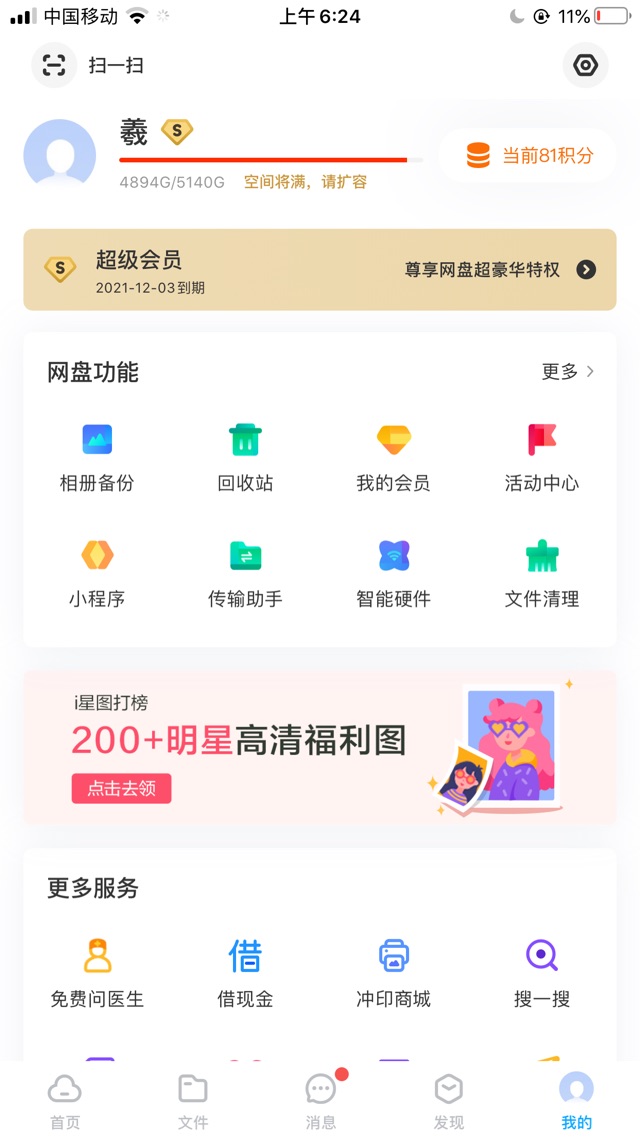Tap 点击去领 on the i星图打榜 banner
Image resolution: width=640 pixels, height=1137 pixels.
121,788
